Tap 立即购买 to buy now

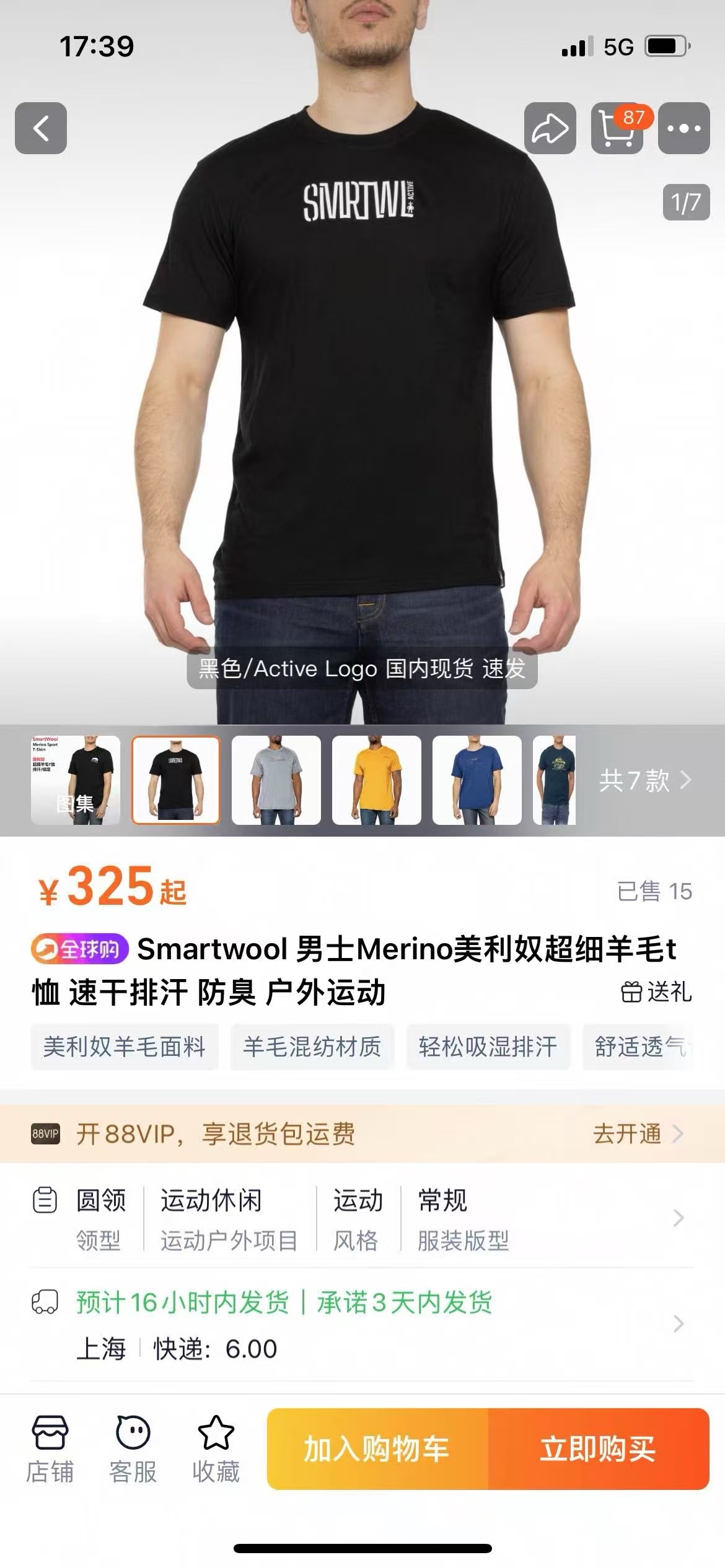[x=599, y=1449]
